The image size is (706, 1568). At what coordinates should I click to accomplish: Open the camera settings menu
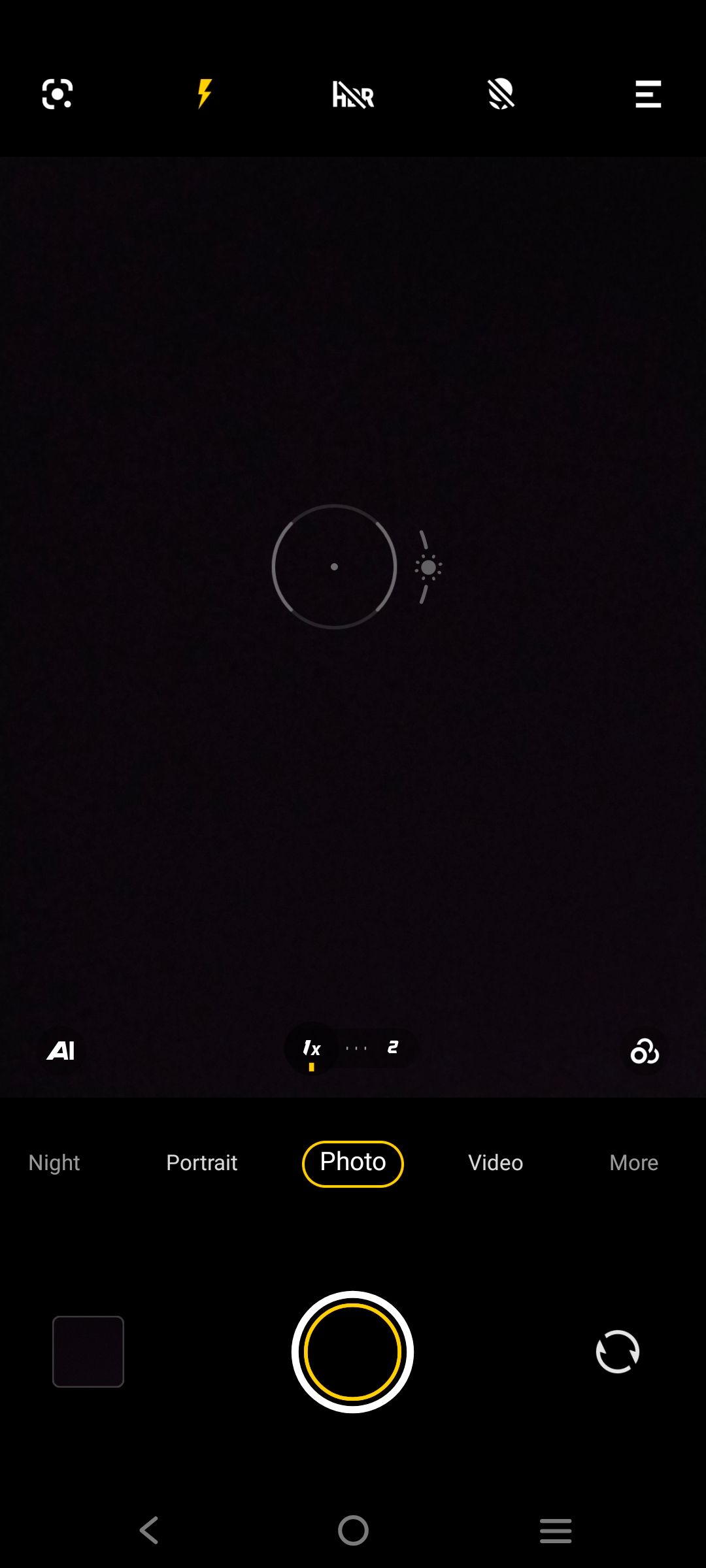click(x=648, y=94)
